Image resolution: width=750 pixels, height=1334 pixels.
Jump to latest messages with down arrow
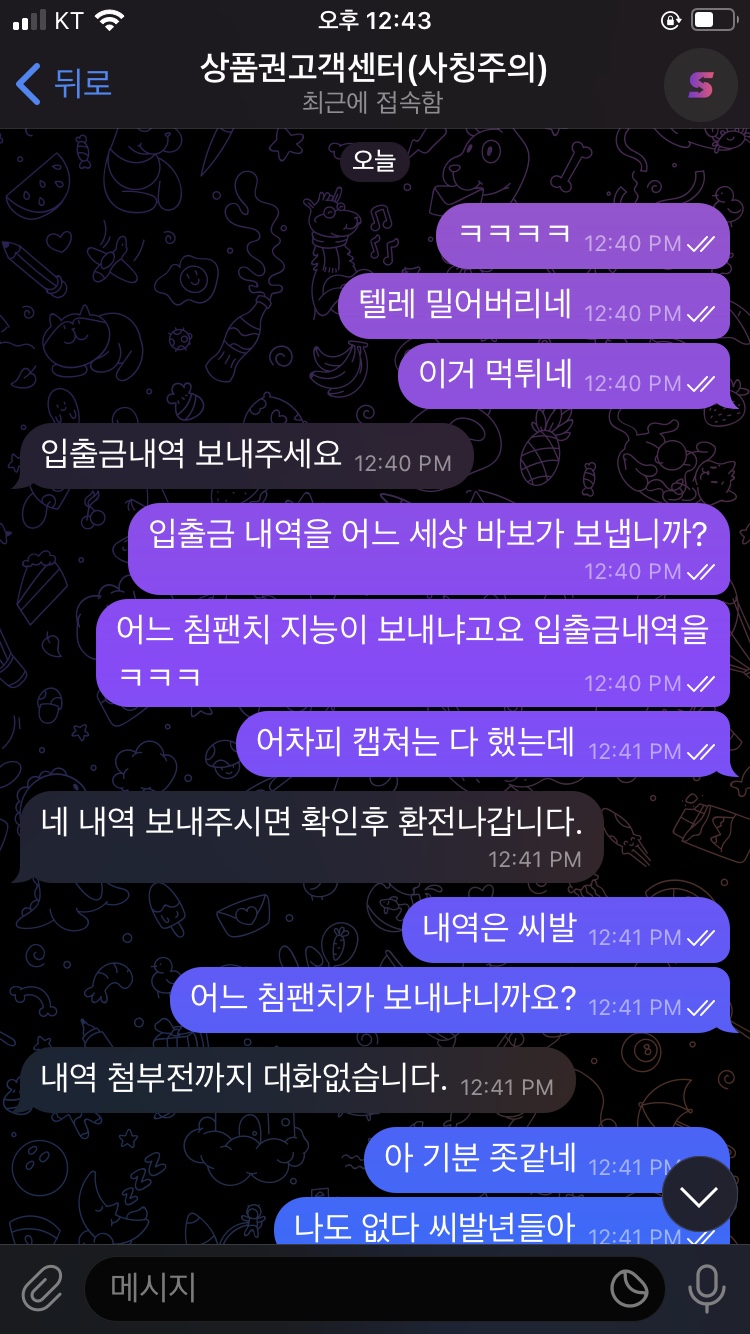pyautogui.click(x=699, y=1194)
